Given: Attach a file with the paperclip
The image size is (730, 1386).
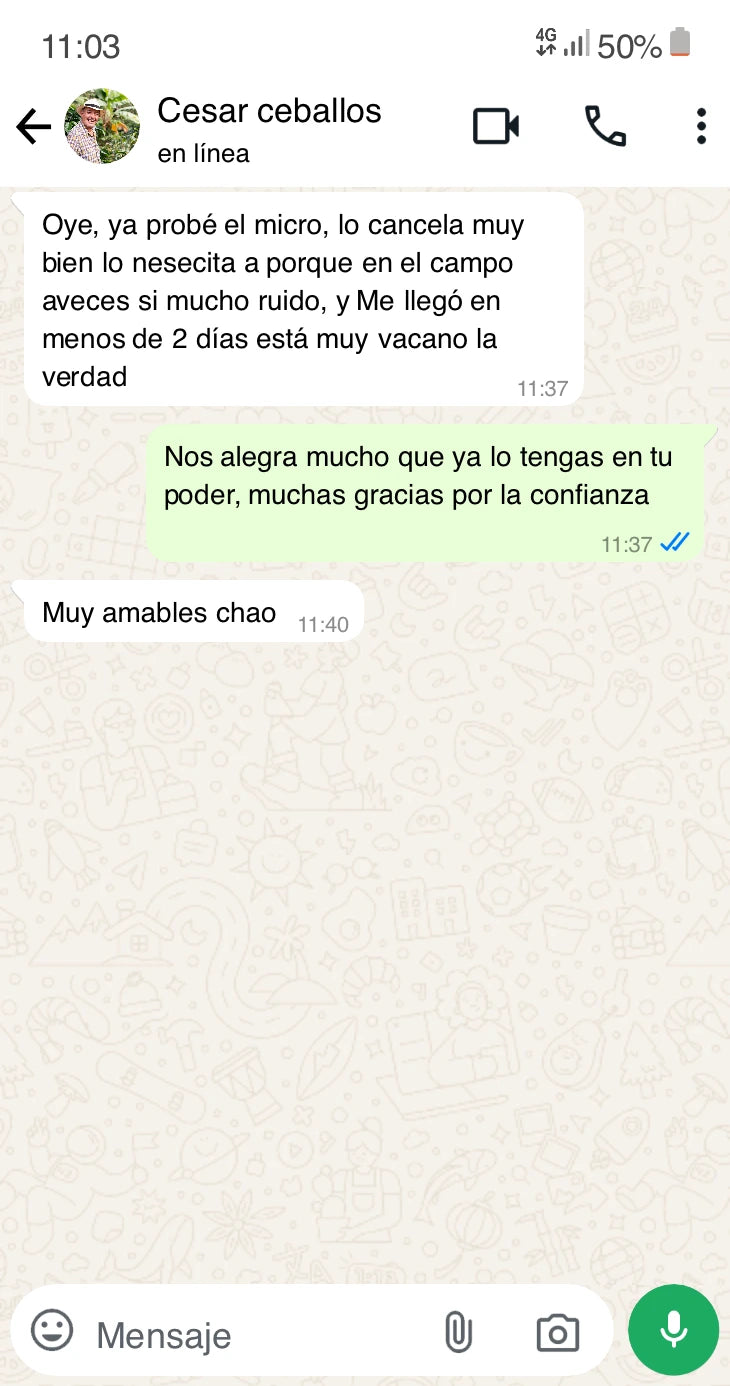Looking at the screenshot, I should click(x=457, y=1332).
